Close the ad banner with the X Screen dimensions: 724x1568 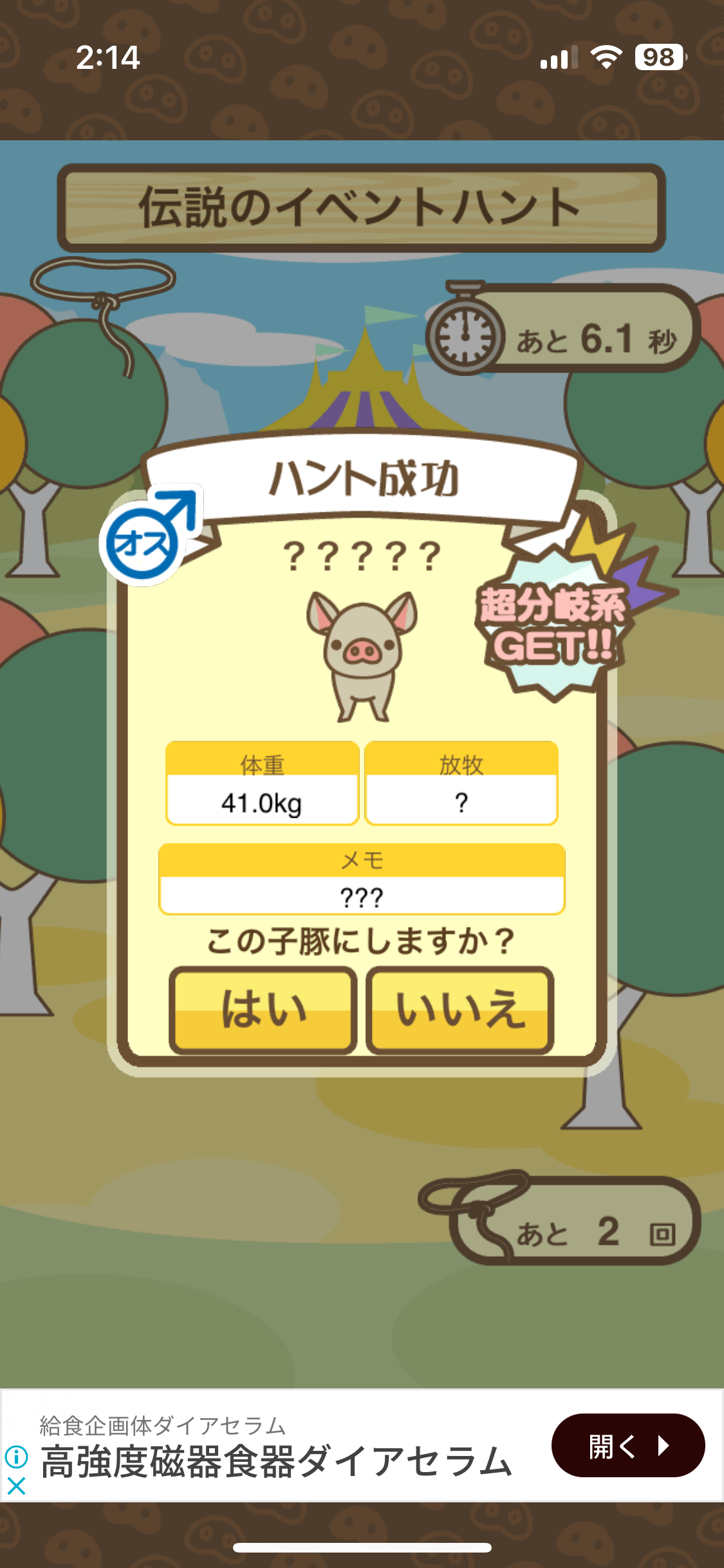pos(16,1486)
